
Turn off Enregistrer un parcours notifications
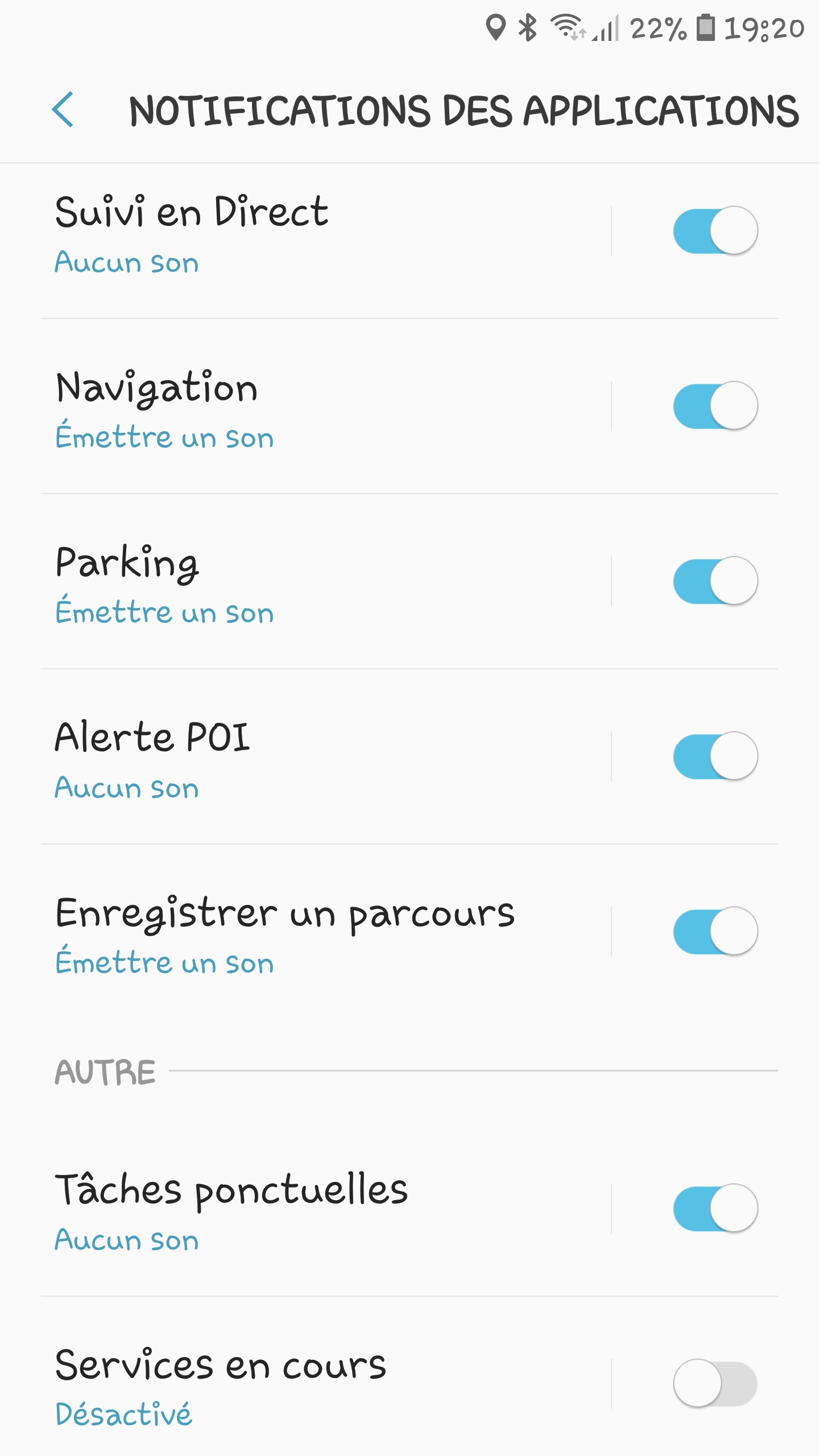tap(715, 932)
